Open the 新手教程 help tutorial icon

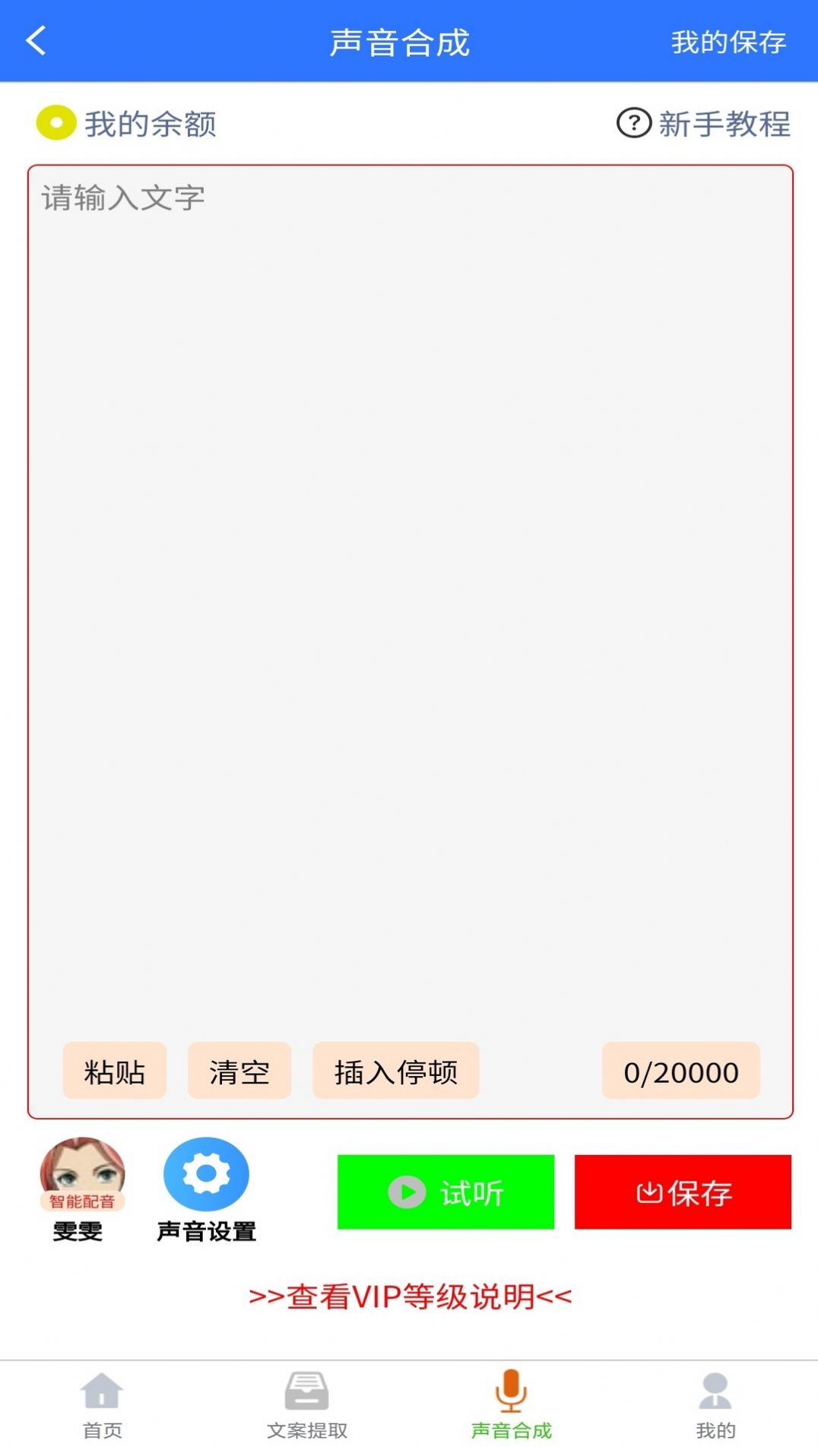(633, 124)
